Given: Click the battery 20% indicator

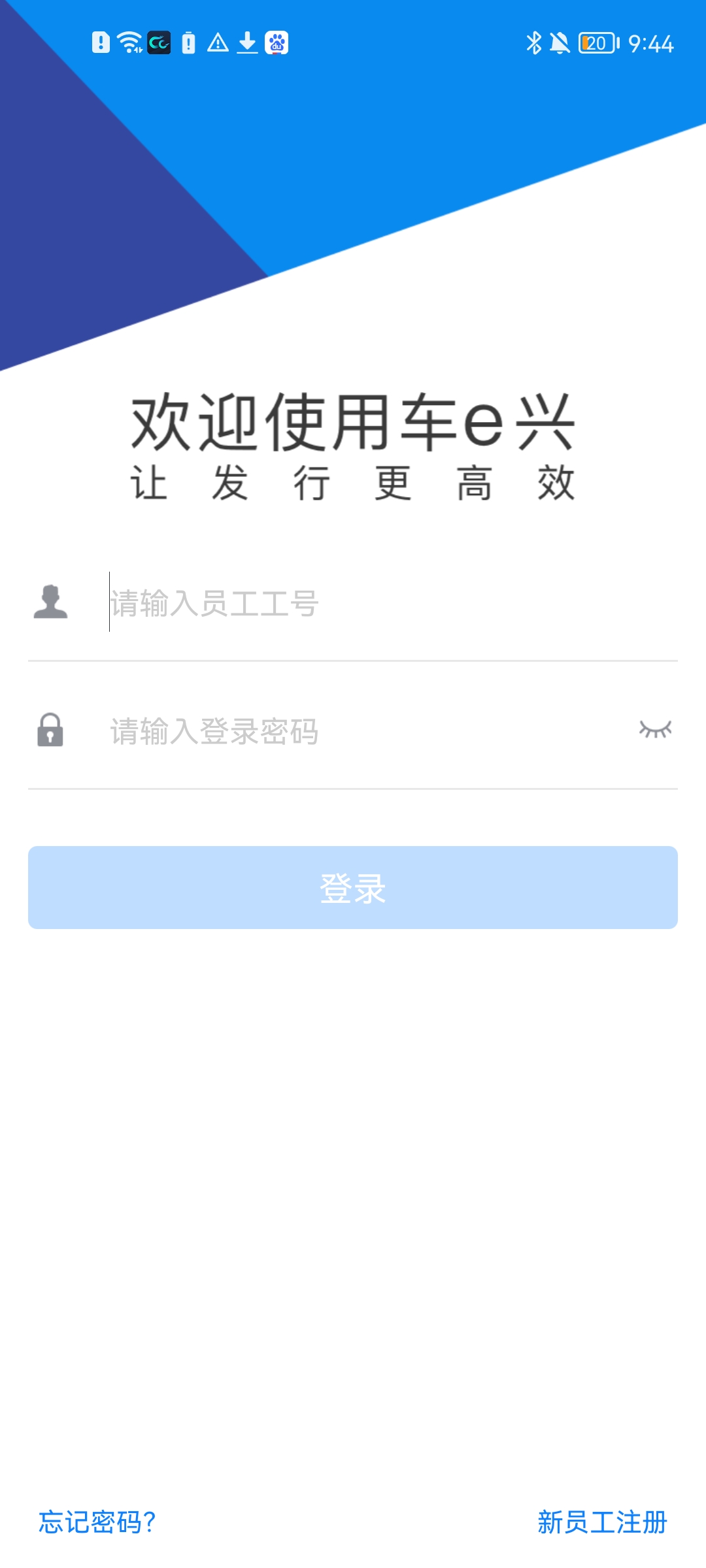Looking at the screenshot, I should click(x=596, y=44).
